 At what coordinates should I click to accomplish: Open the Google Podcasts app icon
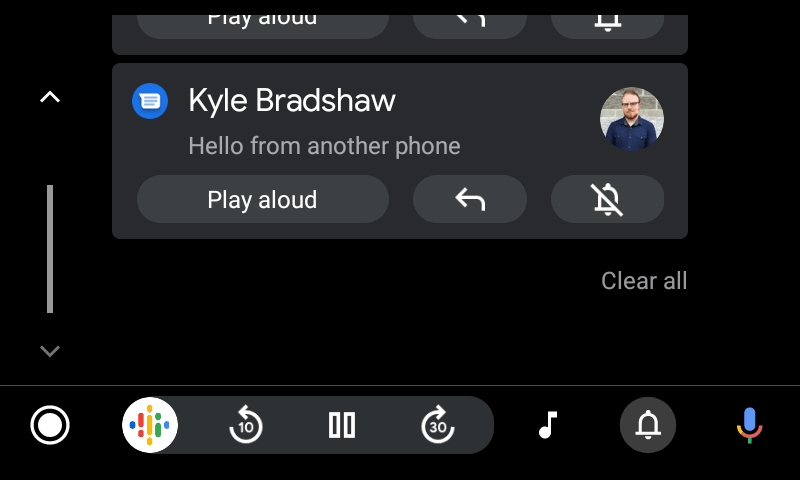(x=150, y=425)
